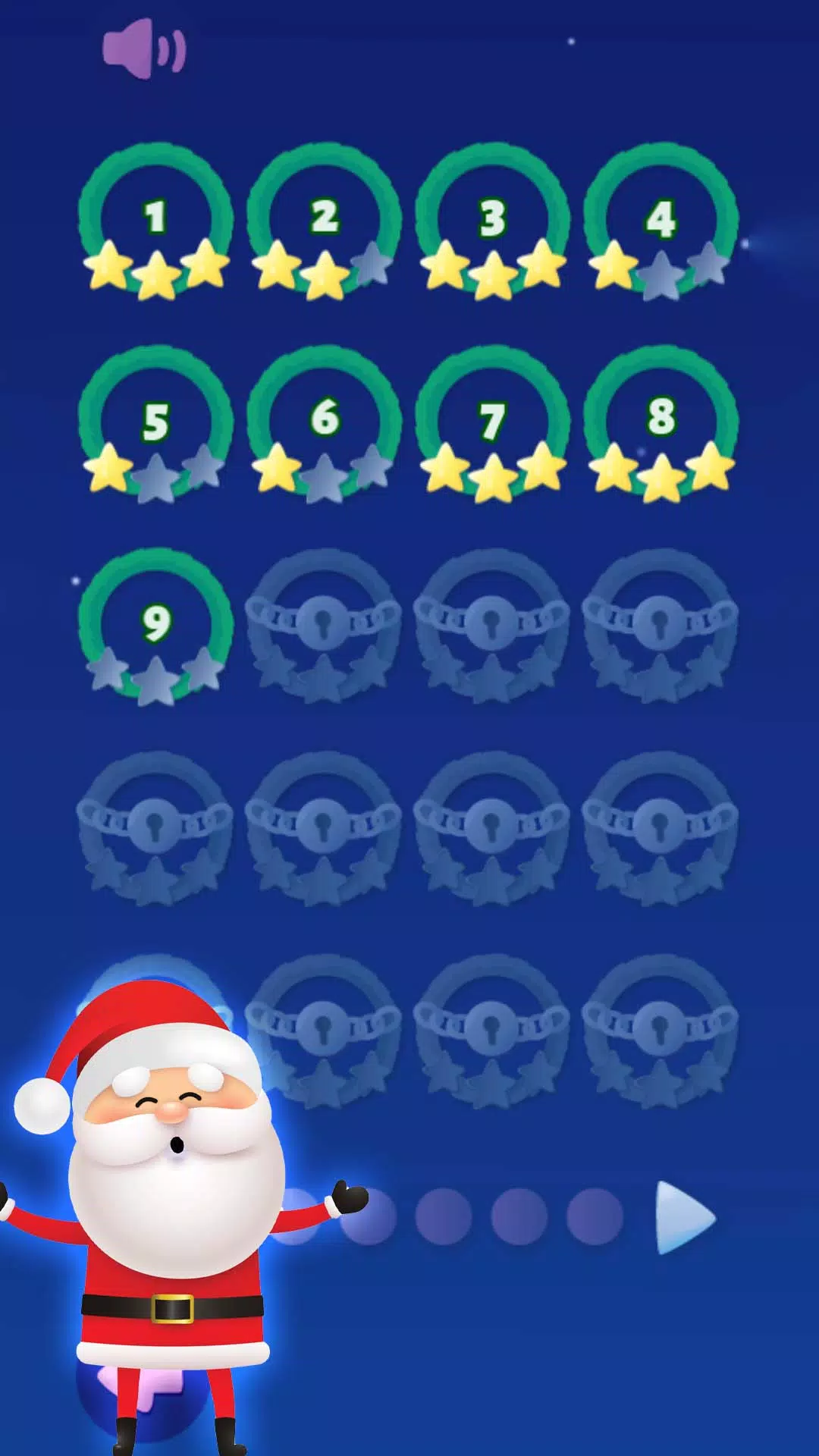Viewport: 819px width, 1456px height.
Task: Play level 2
Action: (x=325, y=218)
